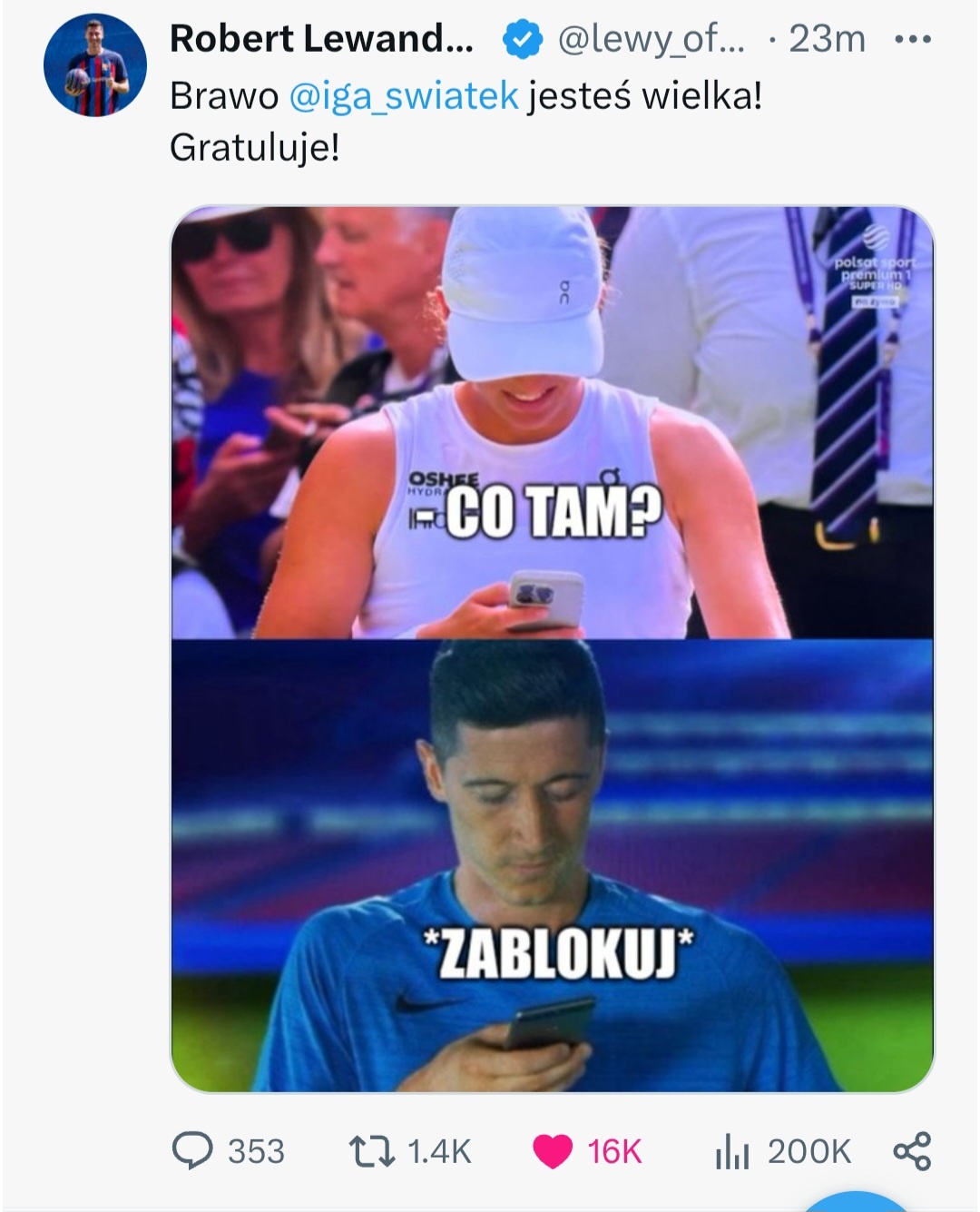The image size is (980, 1212).
Task: Retweet the post with 1.4K retweets
Action: click(x=372, y=1150)
